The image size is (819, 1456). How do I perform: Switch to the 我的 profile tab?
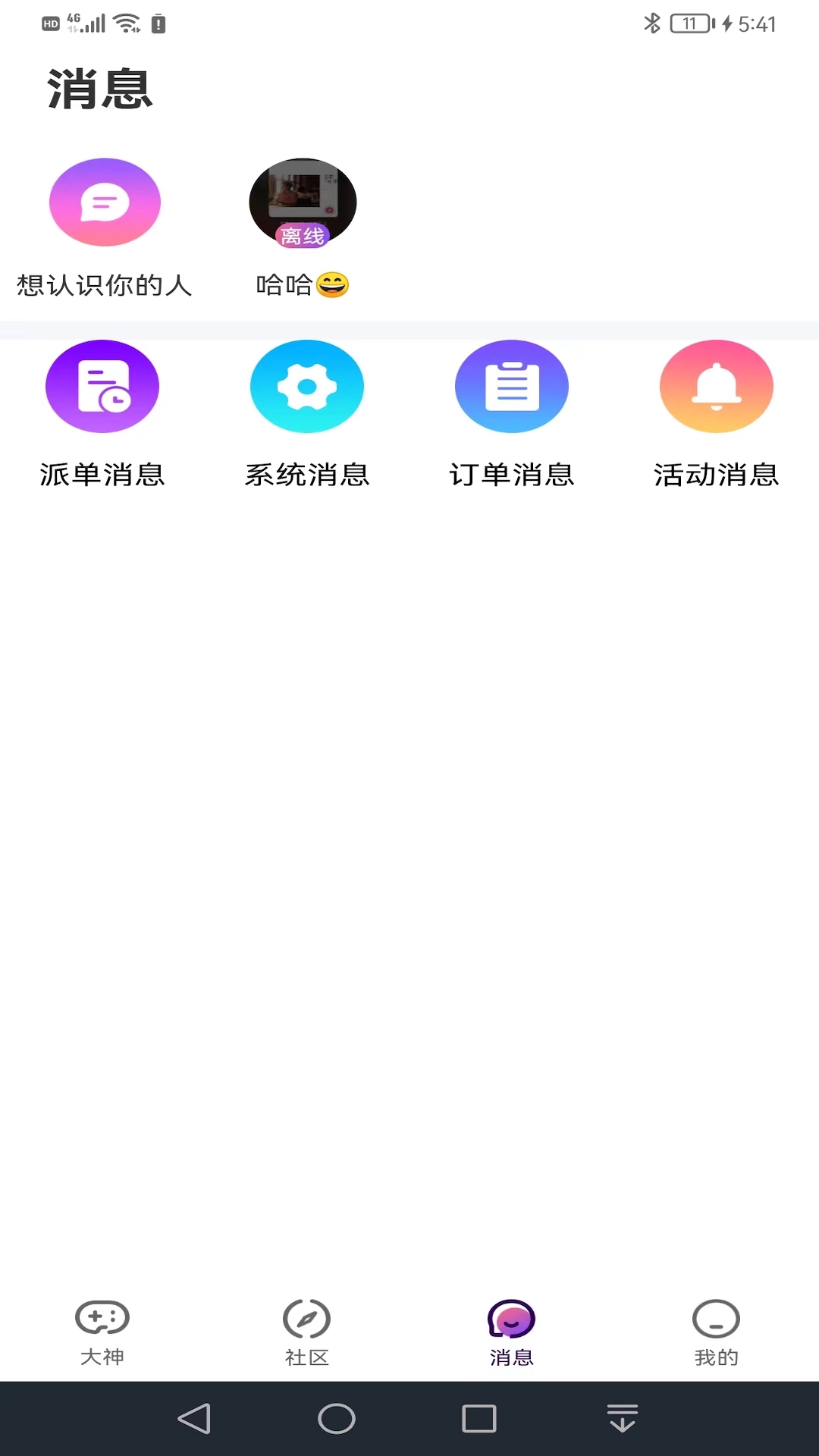coord(717,1332)
